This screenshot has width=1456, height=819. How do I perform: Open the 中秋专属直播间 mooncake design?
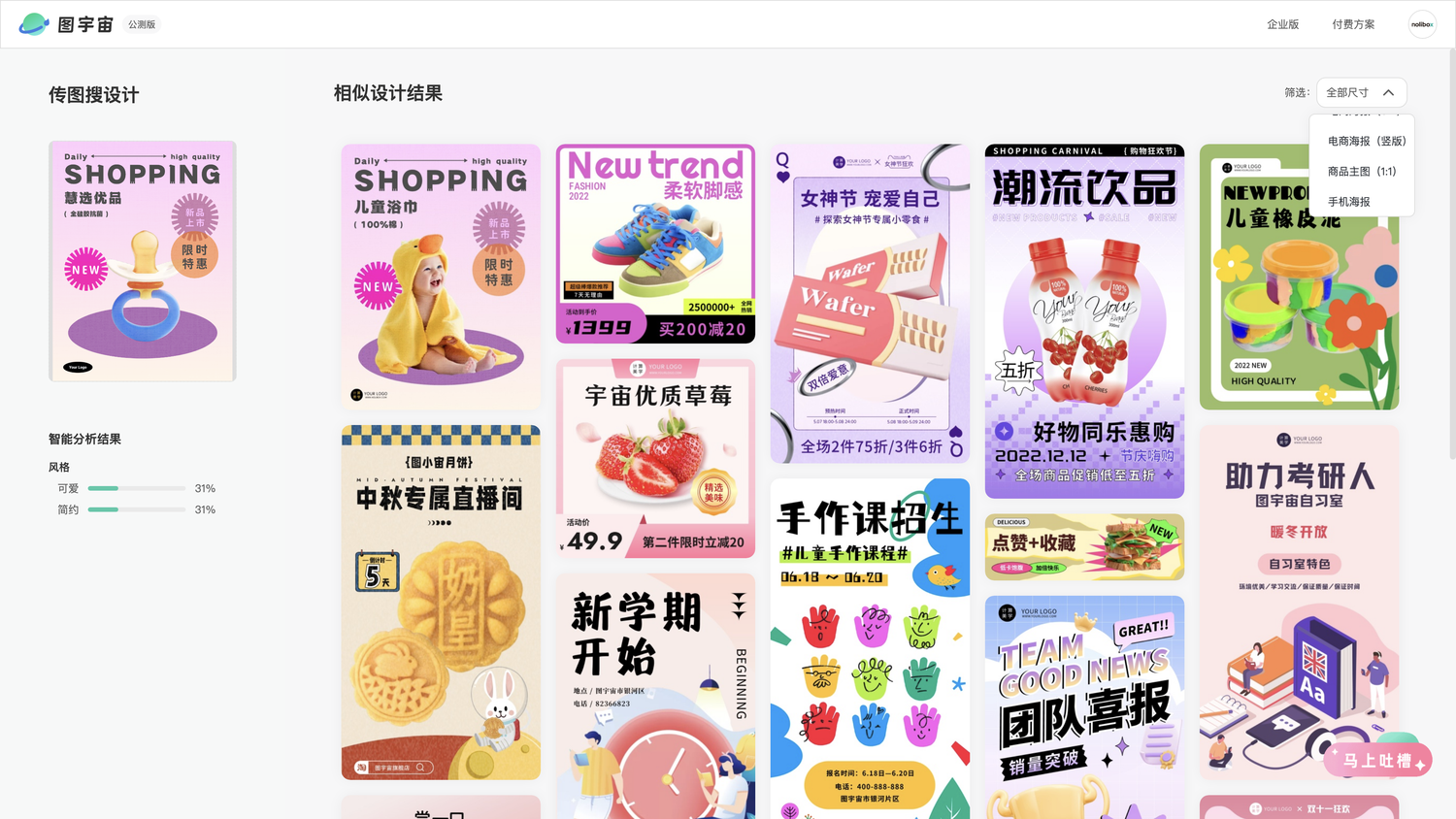coord(441,602)
